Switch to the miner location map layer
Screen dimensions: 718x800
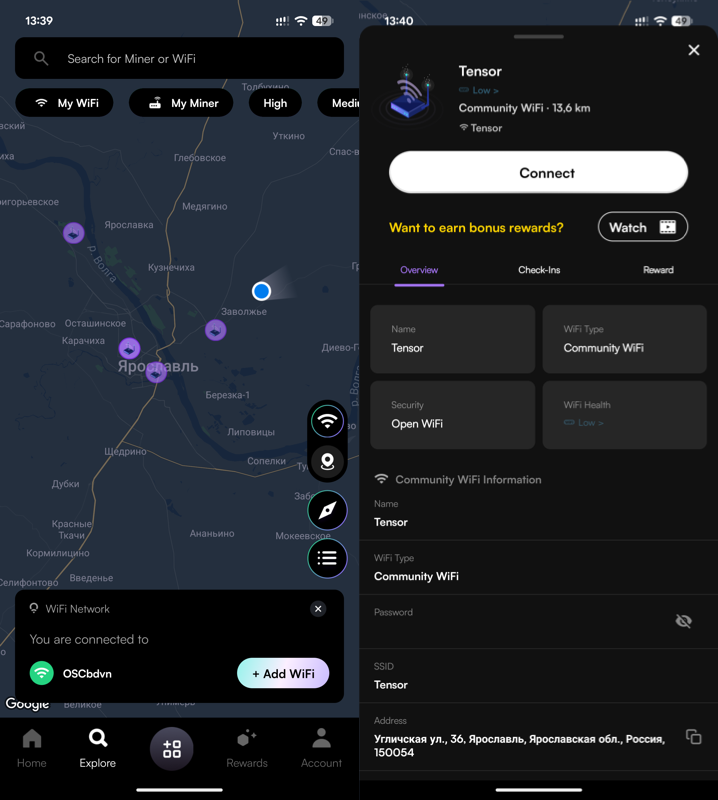[x=327, y=462]
